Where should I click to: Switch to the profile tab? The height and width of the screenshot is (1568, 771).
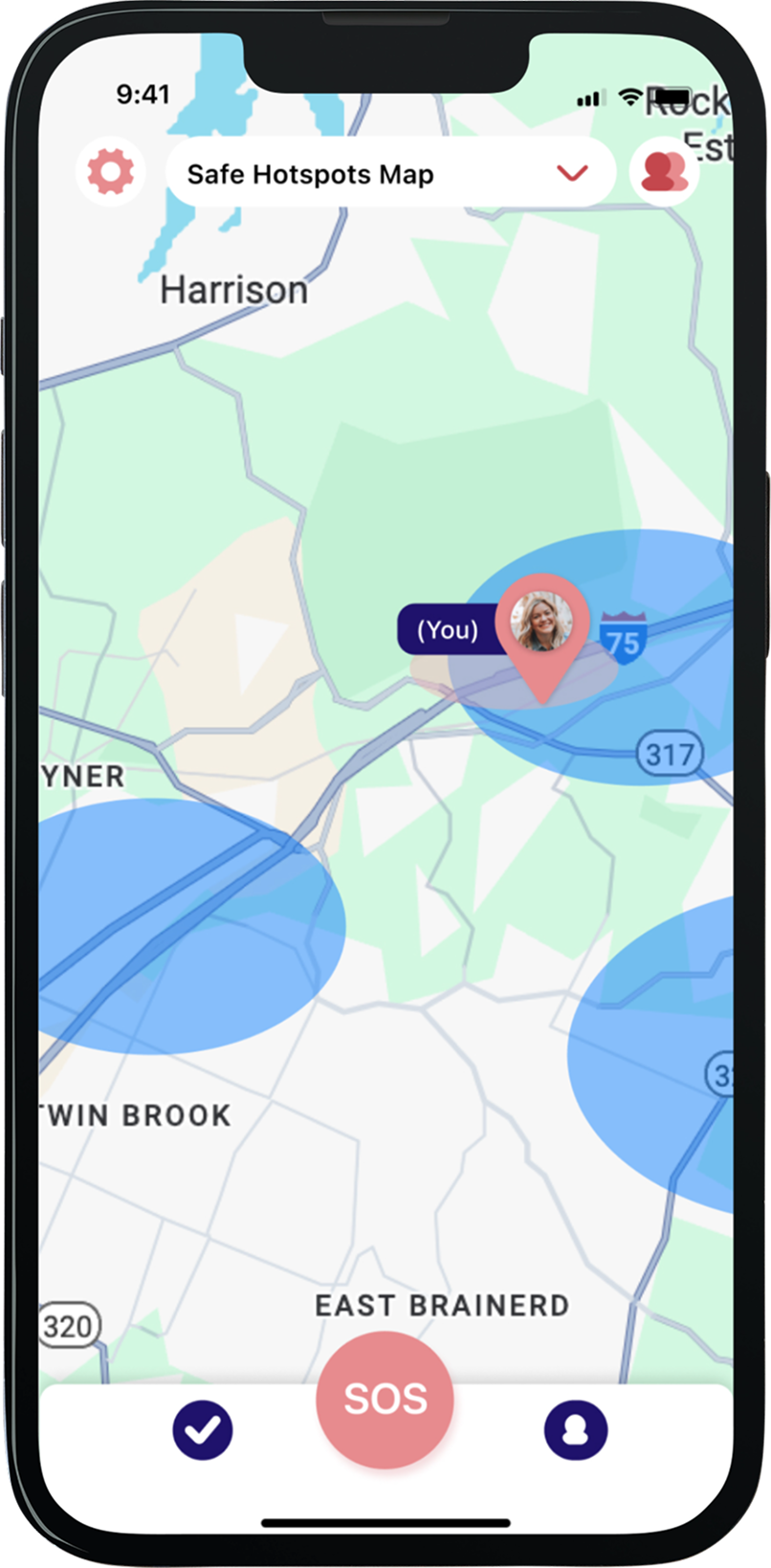tap(575, 1430)
